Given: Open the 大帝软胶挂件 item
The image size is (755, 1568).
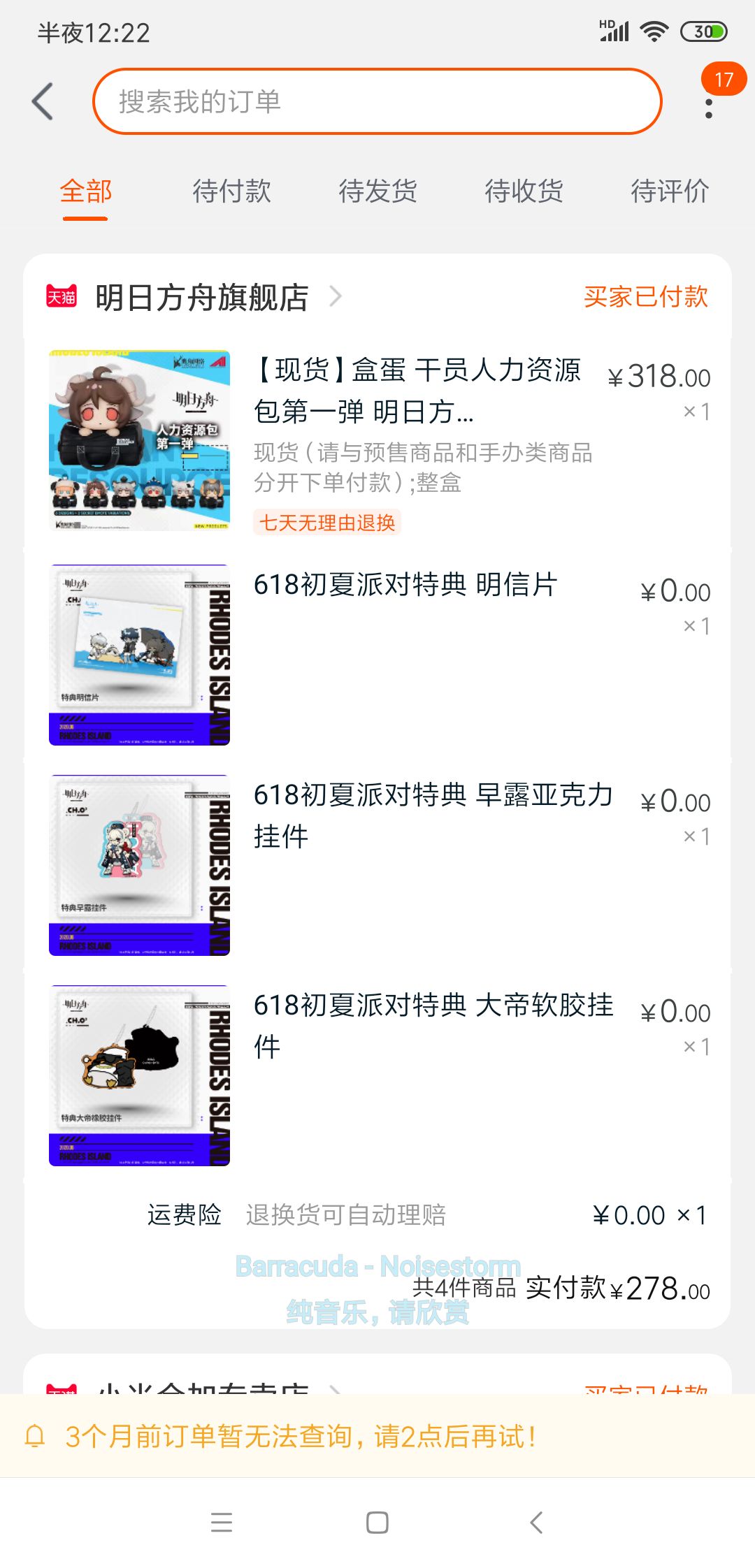Looking at the screenshot, I should [377, 1076].
